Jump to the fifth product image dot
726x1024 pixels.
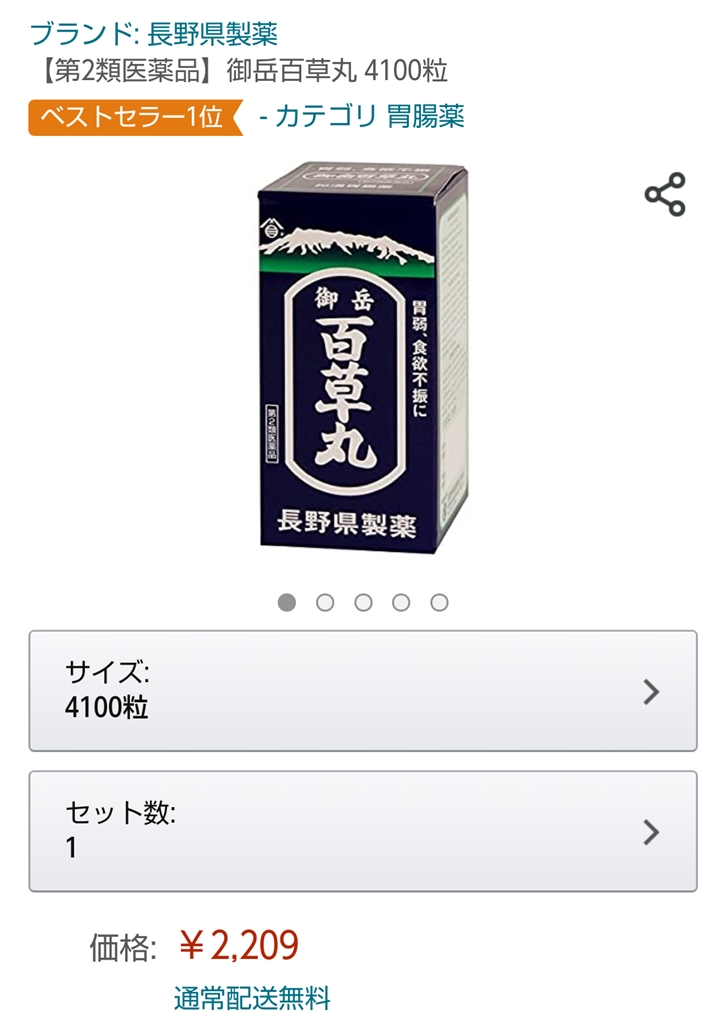click(439, 602)
